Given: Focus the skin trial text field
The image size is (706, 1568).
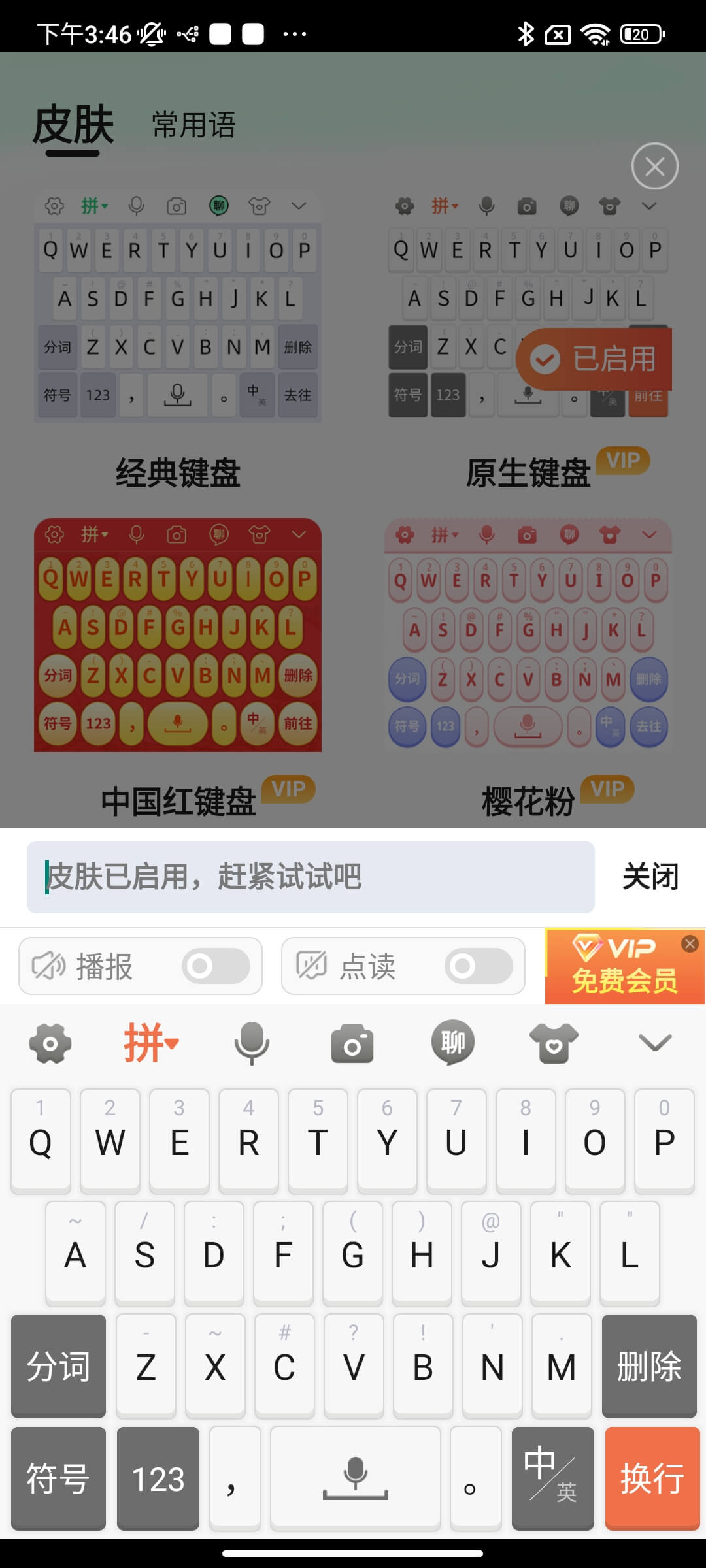Looking at the screenshot, I should click(311, 877).
